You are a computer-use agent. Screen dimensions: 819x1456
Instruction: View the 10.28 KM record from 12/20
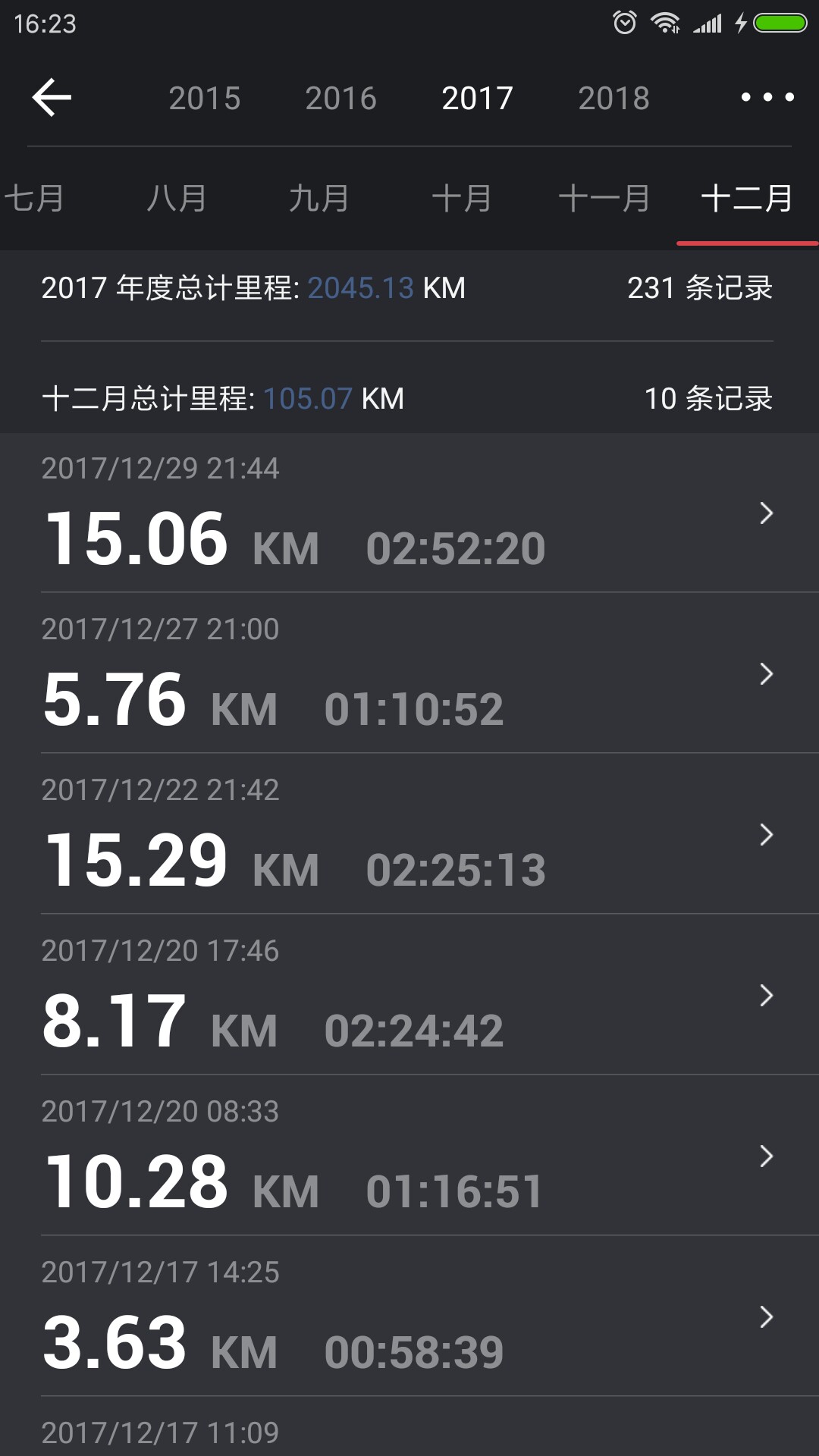tap(409, 1156)
